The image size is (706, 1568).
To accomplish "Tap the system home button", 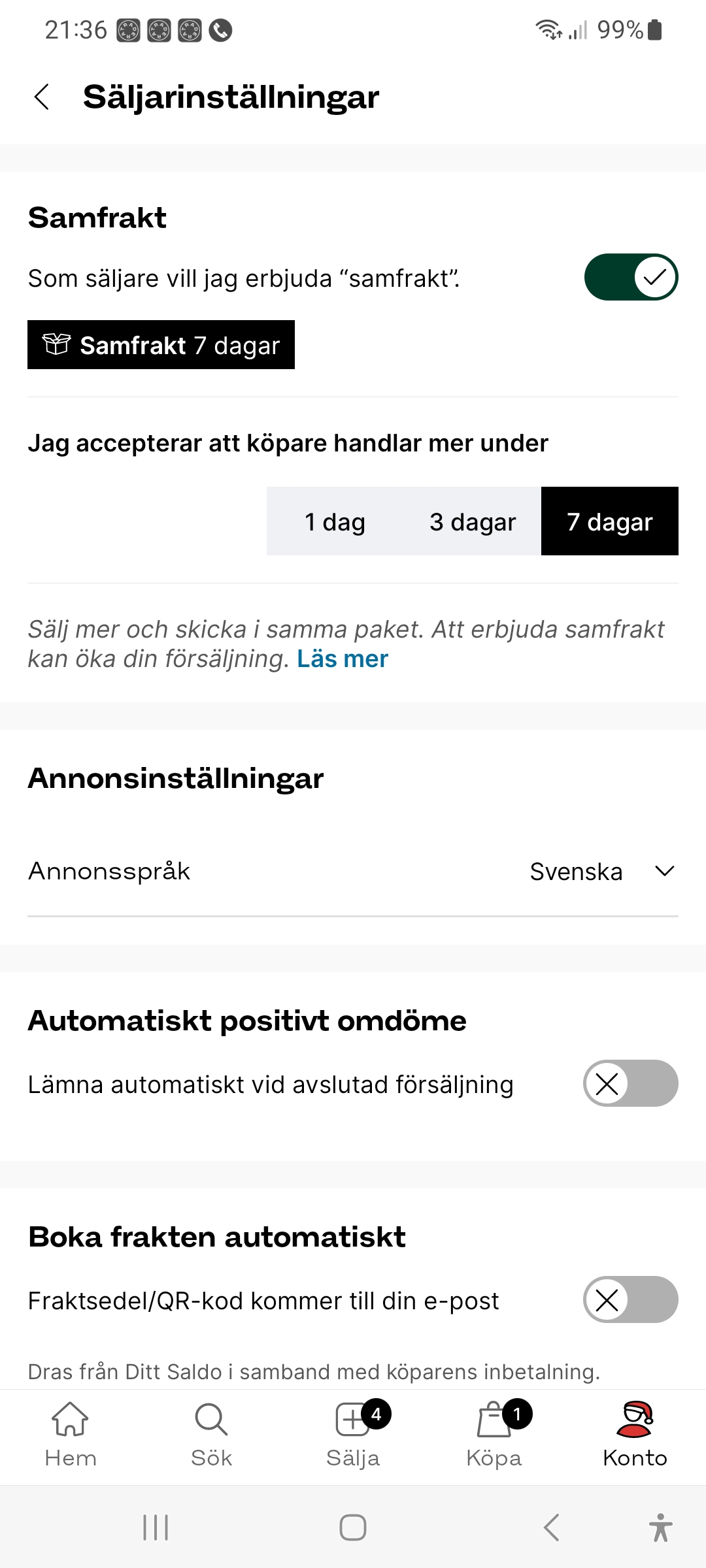I will coord(353,1527).
